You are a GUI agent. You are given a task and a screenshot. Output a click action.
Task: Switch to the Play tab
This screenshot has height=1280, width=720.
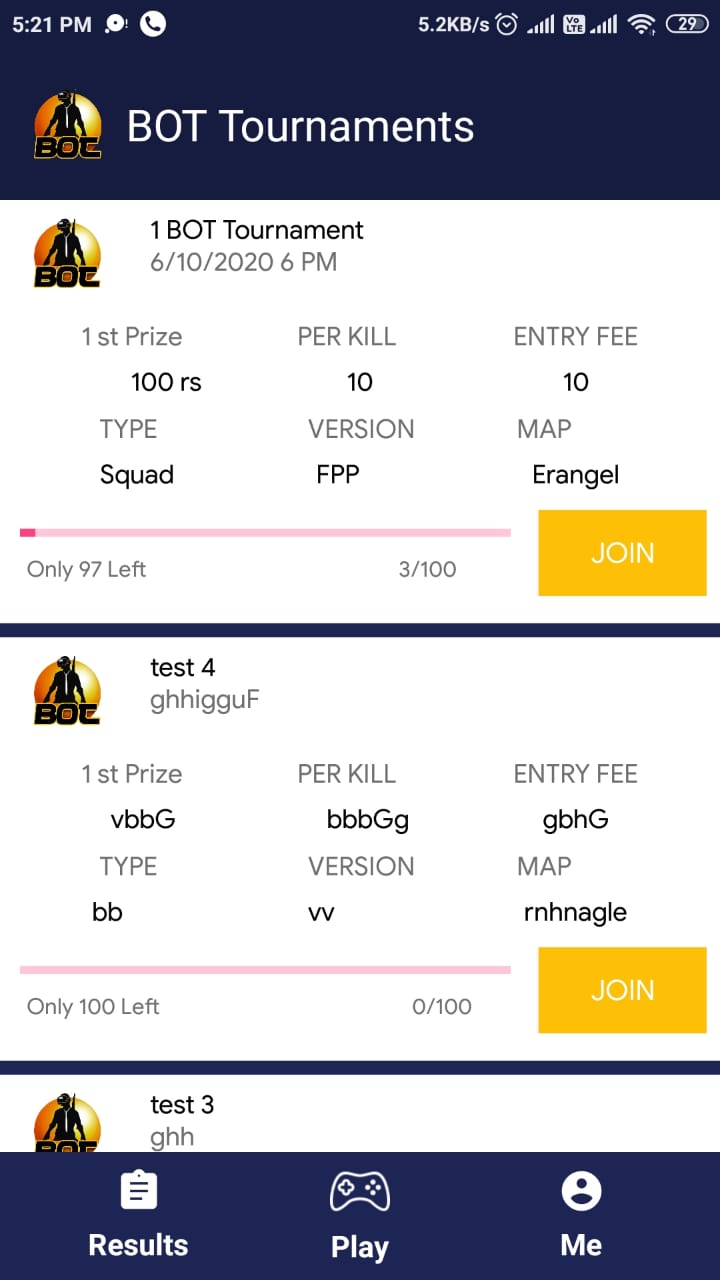coord(360,1216)
